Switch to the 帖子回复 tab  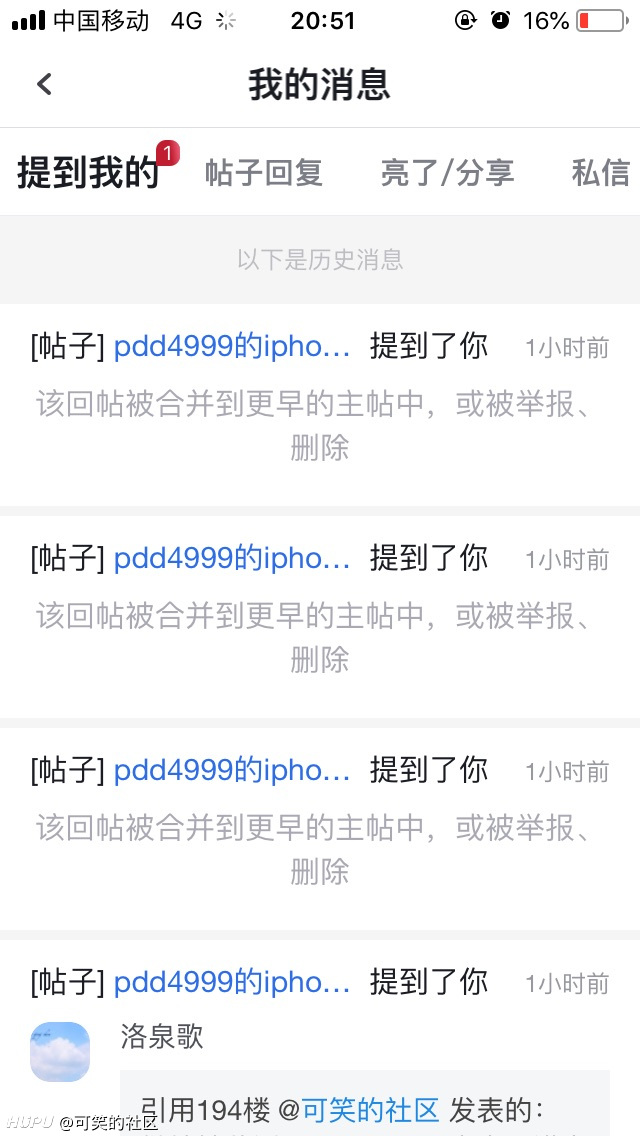click(264, 174)
